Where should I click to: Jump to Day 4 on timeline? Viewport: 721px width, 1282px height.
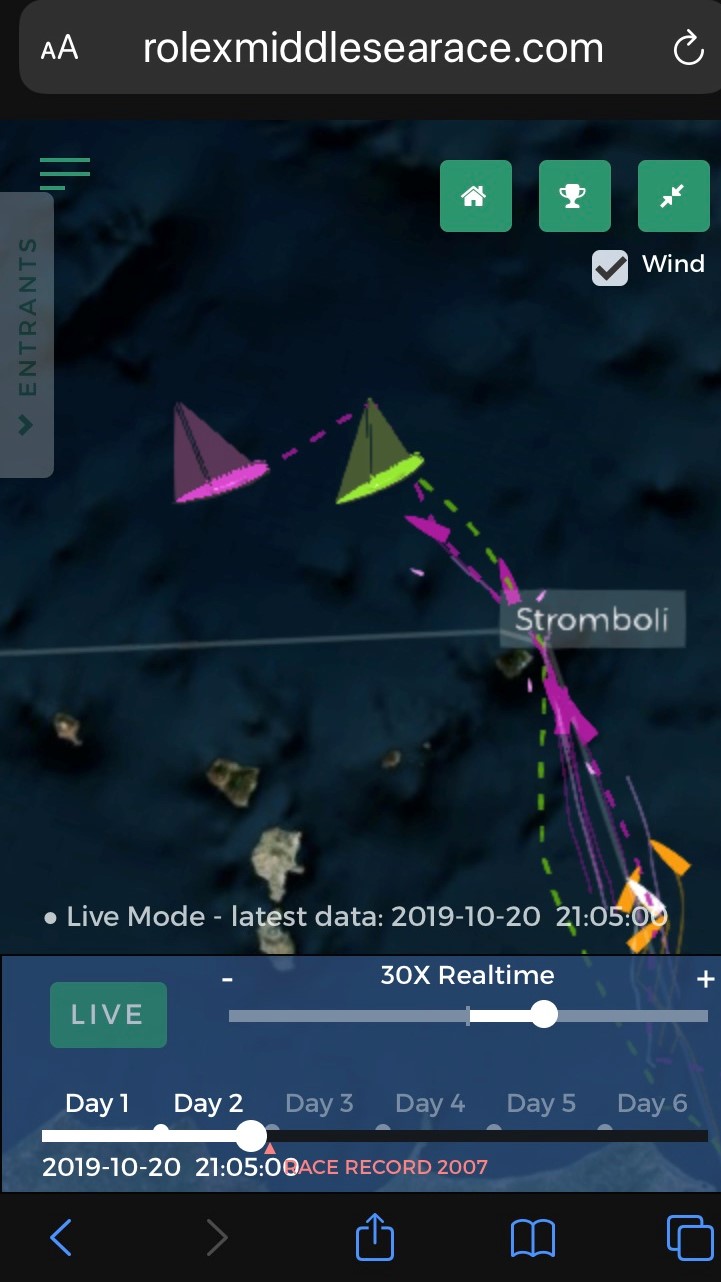click(x=430, y=1104)
